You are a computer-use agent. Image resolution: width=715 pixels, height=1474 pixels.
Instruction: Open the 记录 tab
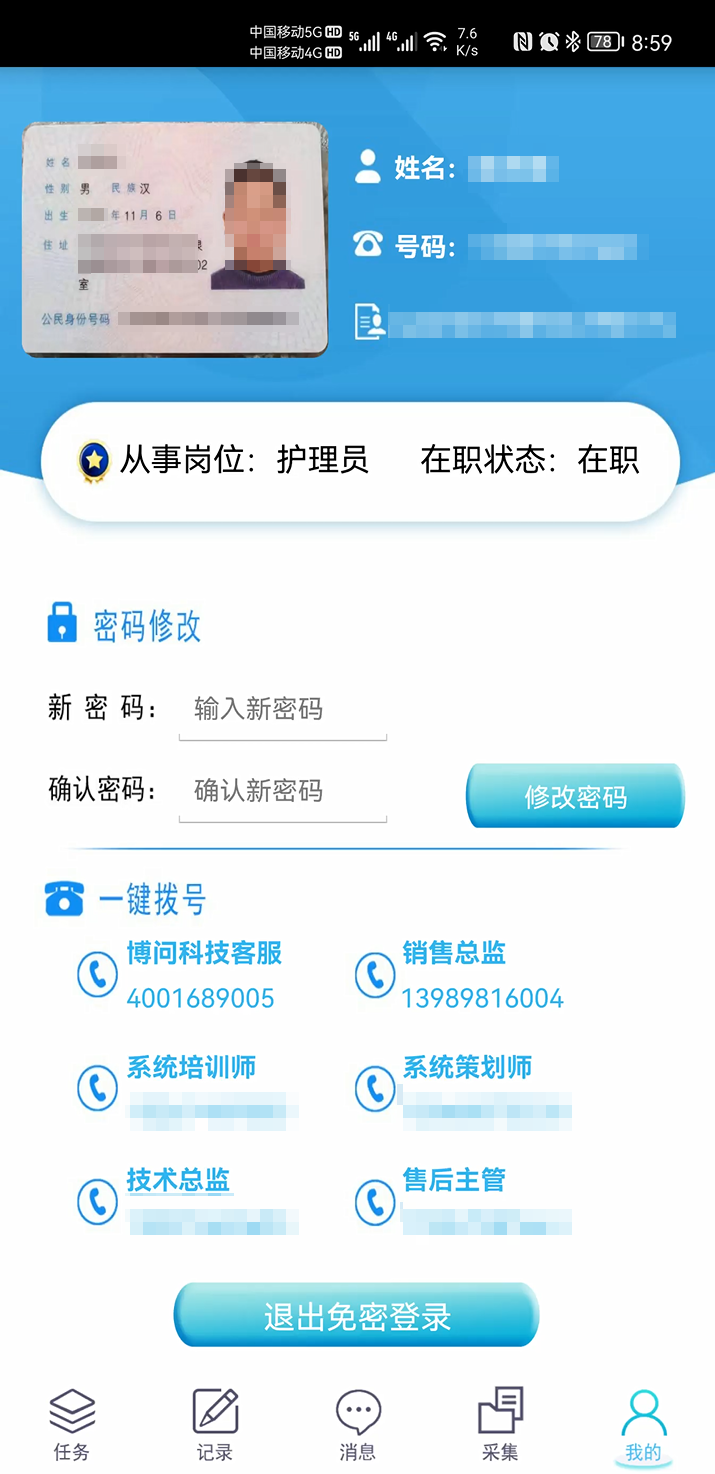coord(215,1424)
